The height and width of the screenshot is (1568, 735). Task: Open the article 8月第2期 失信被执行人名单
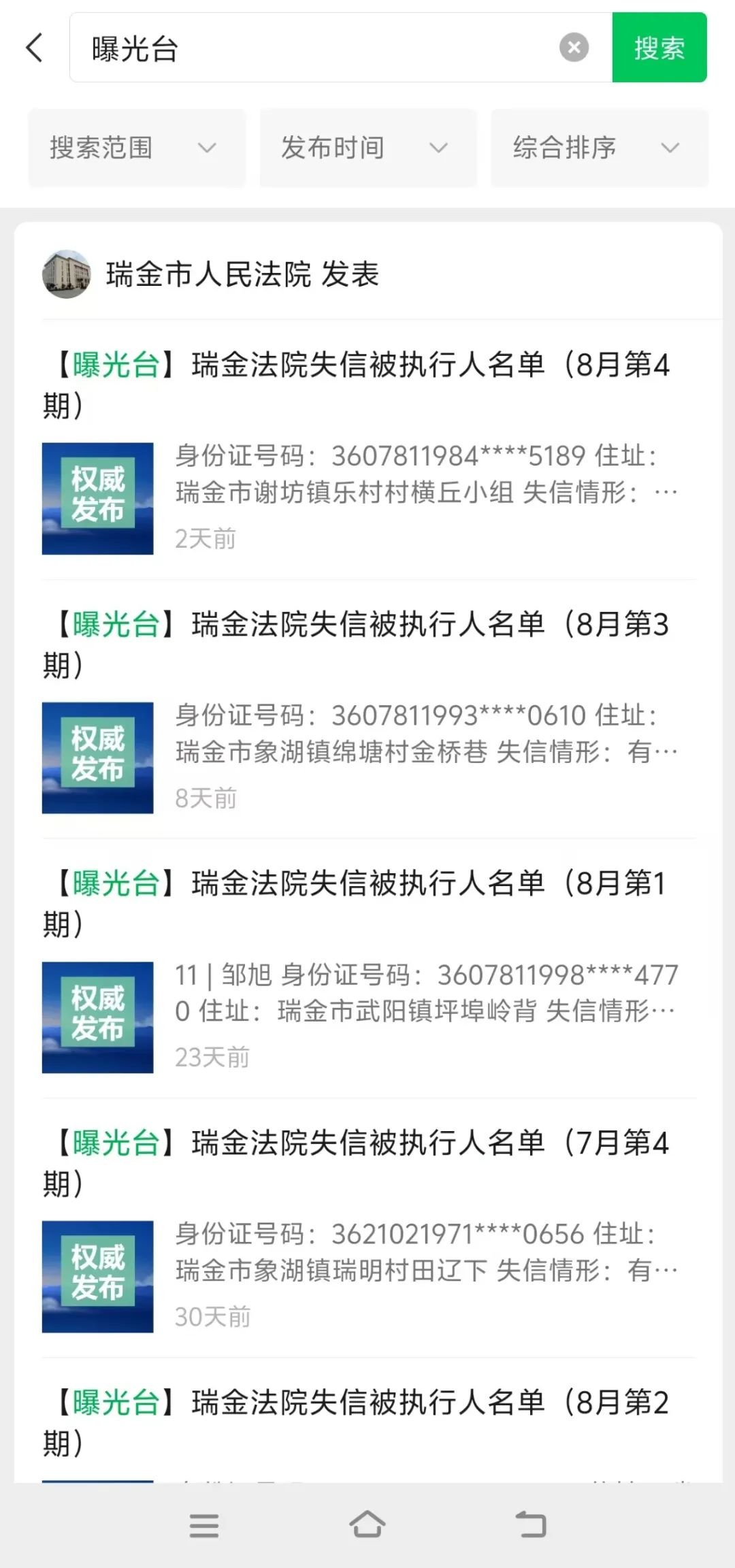click(368, 1422)
